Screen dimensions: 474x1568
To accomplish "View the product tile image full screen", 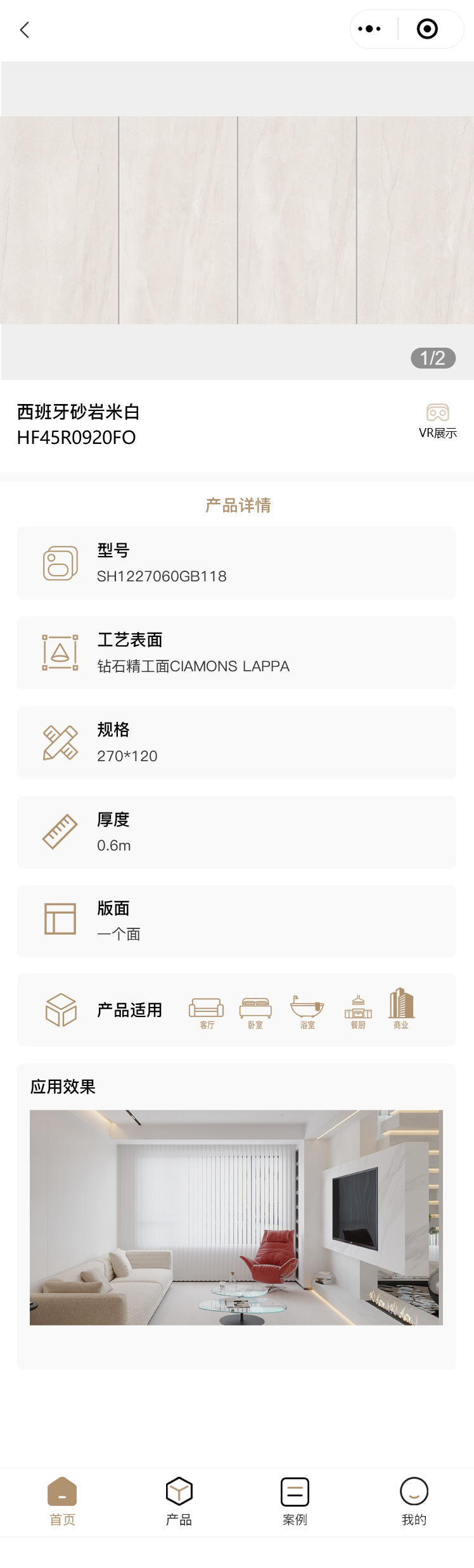I will tap(237, 220).
